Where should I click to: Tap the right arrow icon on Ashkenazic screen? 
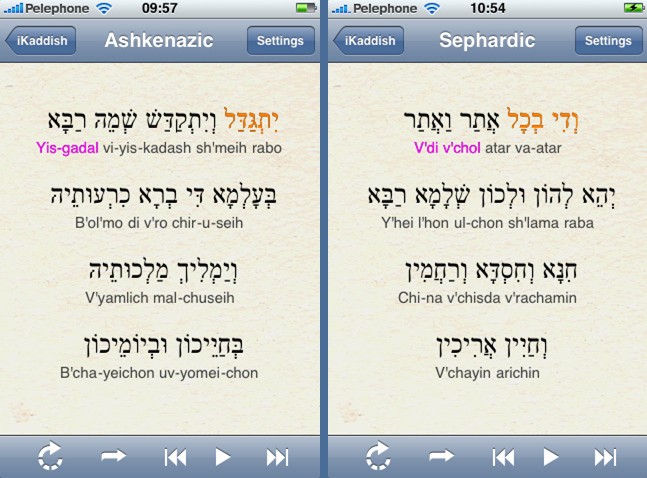click(x=113, y=457)
